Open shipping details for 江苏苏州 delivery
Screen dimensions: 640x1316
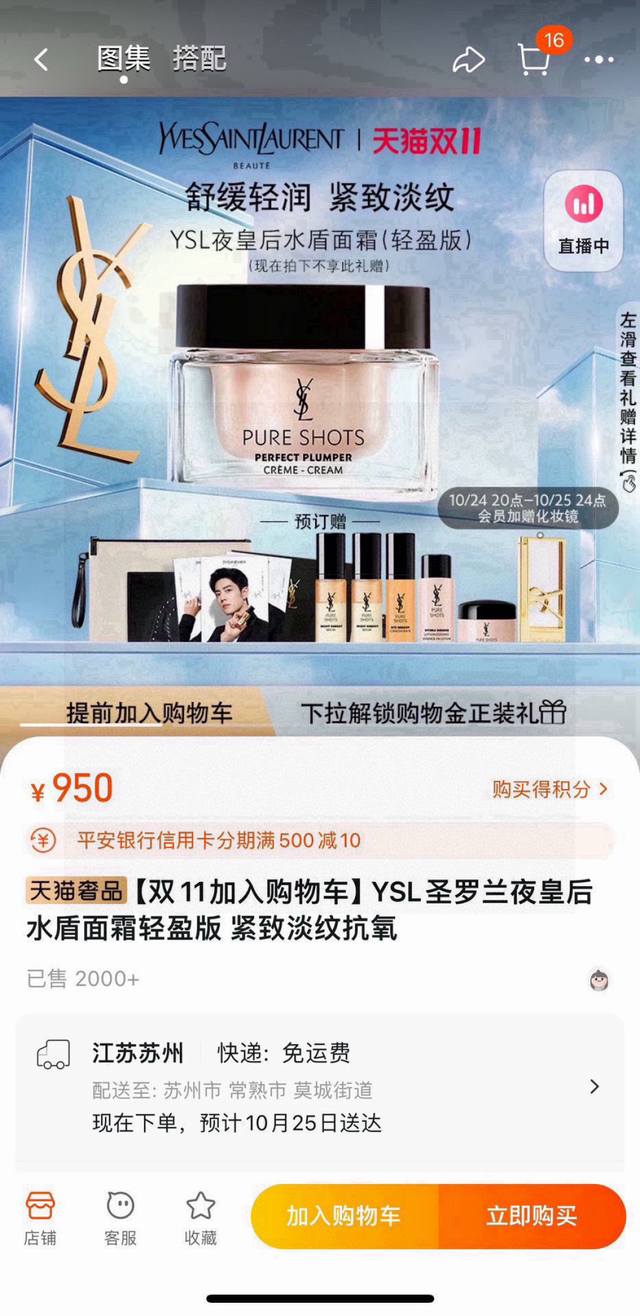coord(320,1086)
